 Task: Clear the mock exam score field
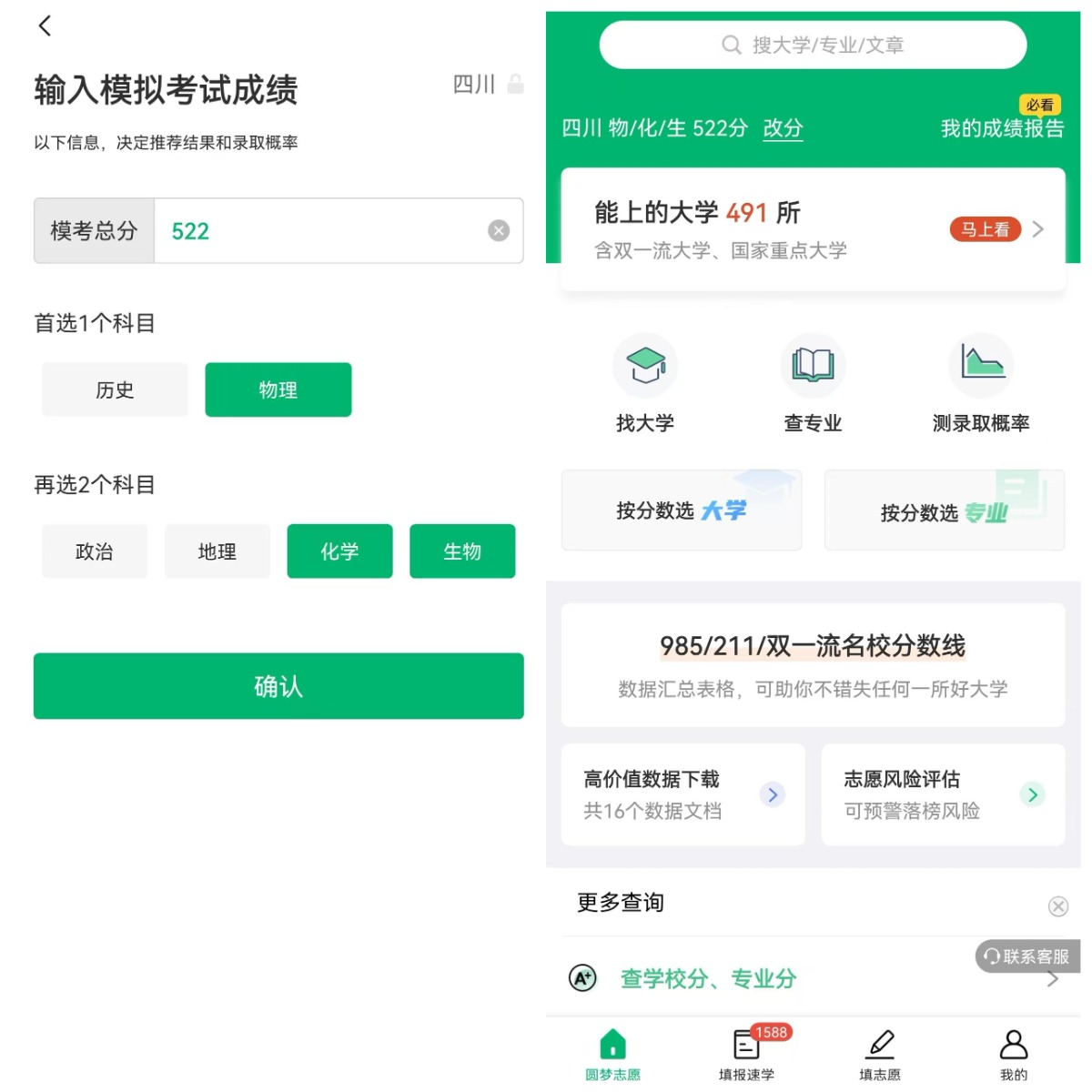[x=499, y=231]
